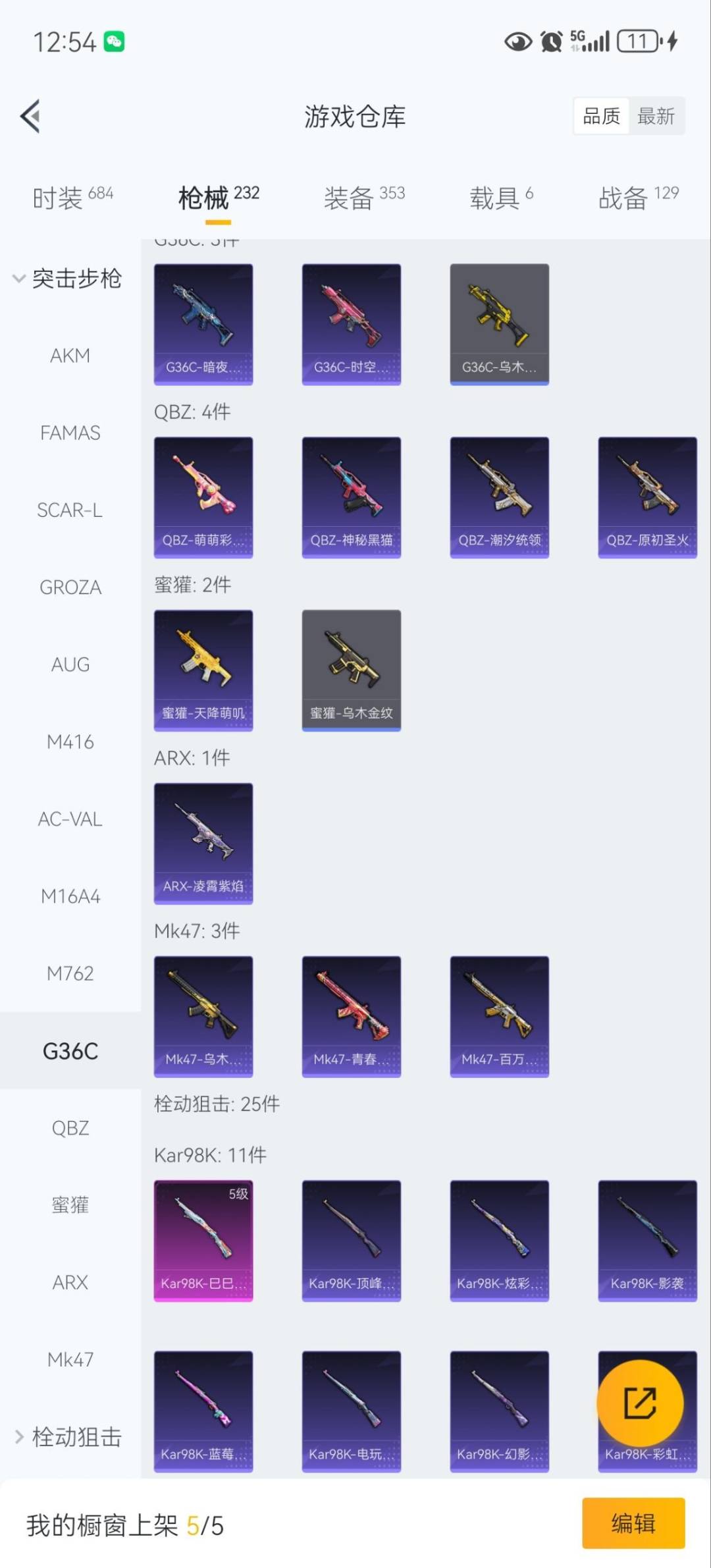The image size is (711, 1568).
Task: Tap 编辑 to edit my showcase
Action: pos(633,1523)
